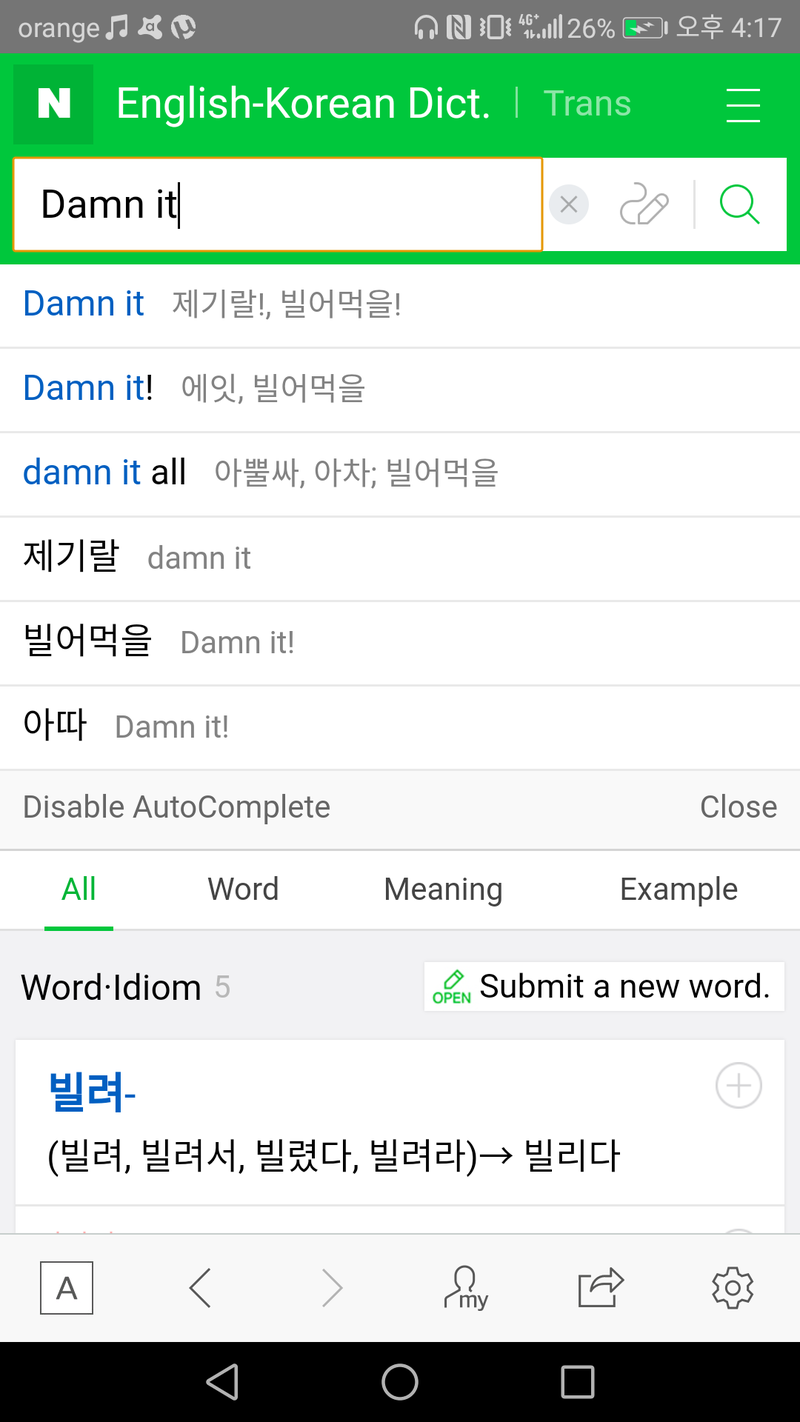Image resolution: width=800 pixels, height=1422 pixels.
Task: Open handwriting input mode
Action: point(644,206)
